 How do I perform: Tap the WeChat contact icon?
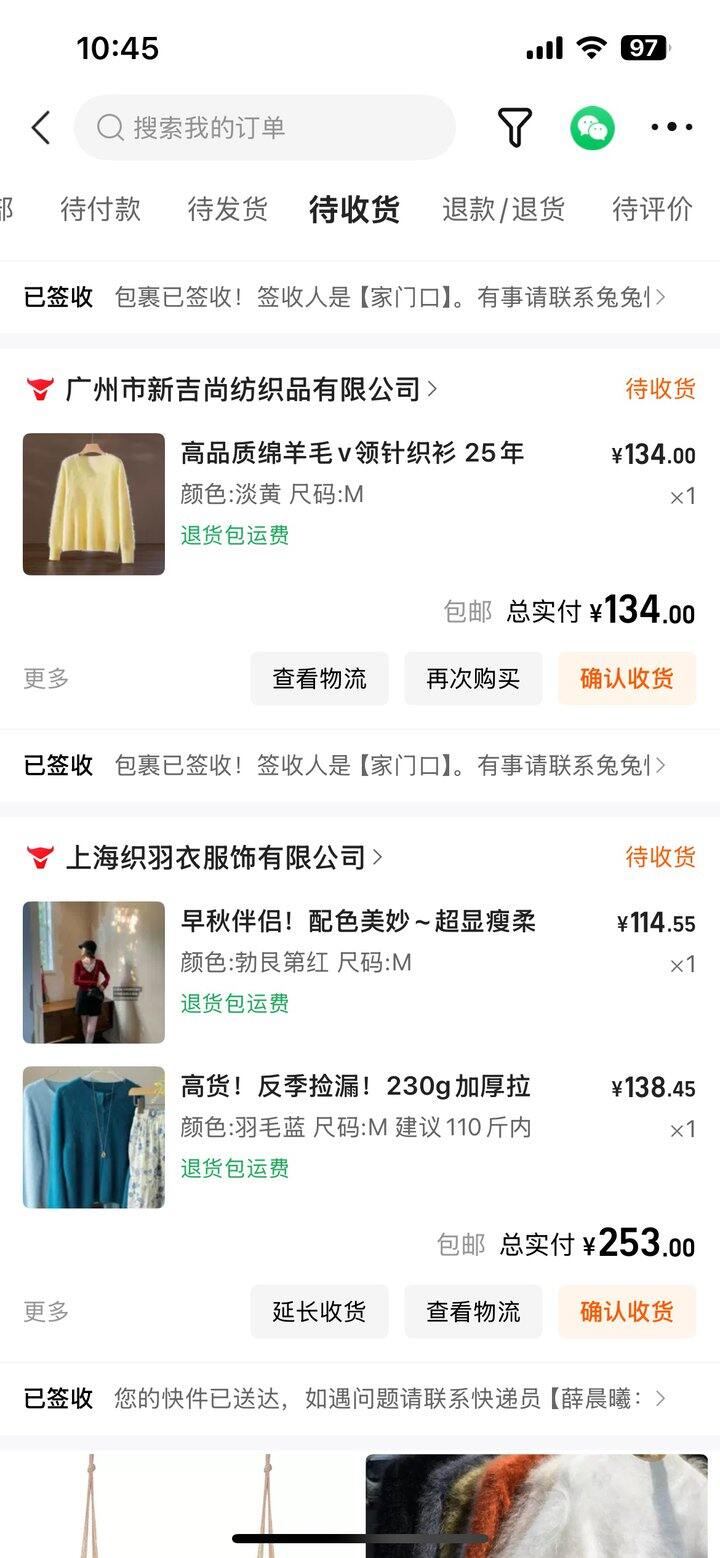click(593, 128)
